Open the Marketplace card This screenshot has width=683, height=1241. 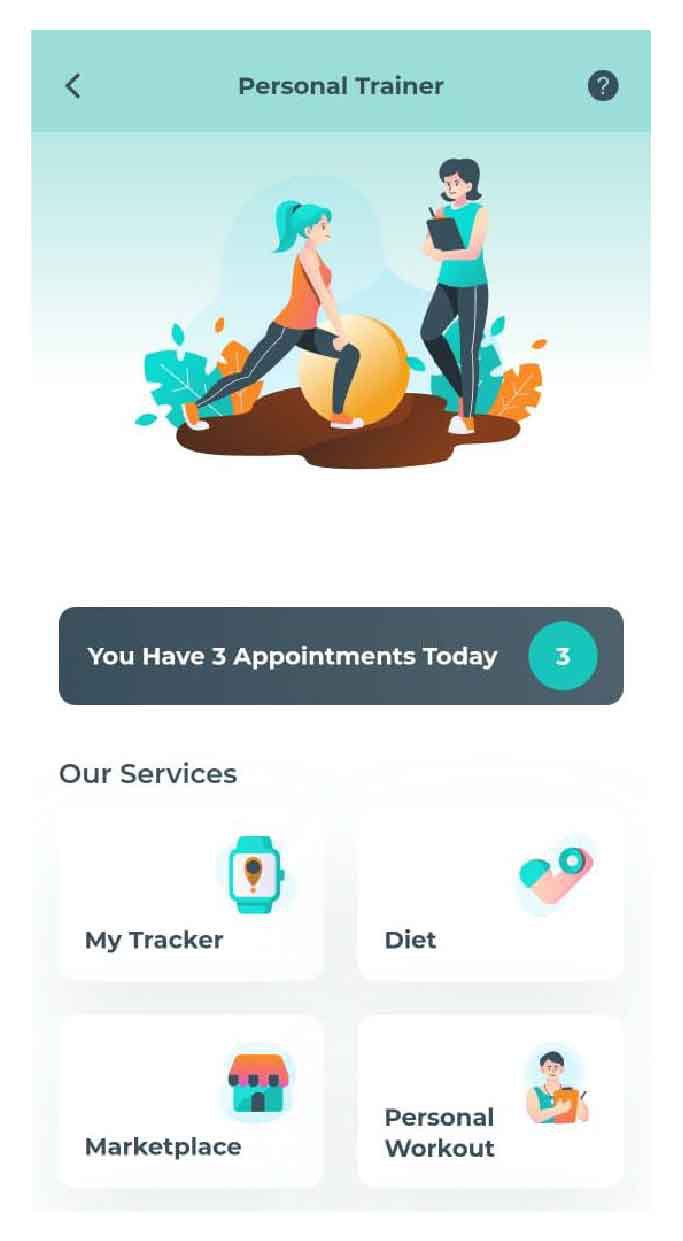pos(191,1101)
